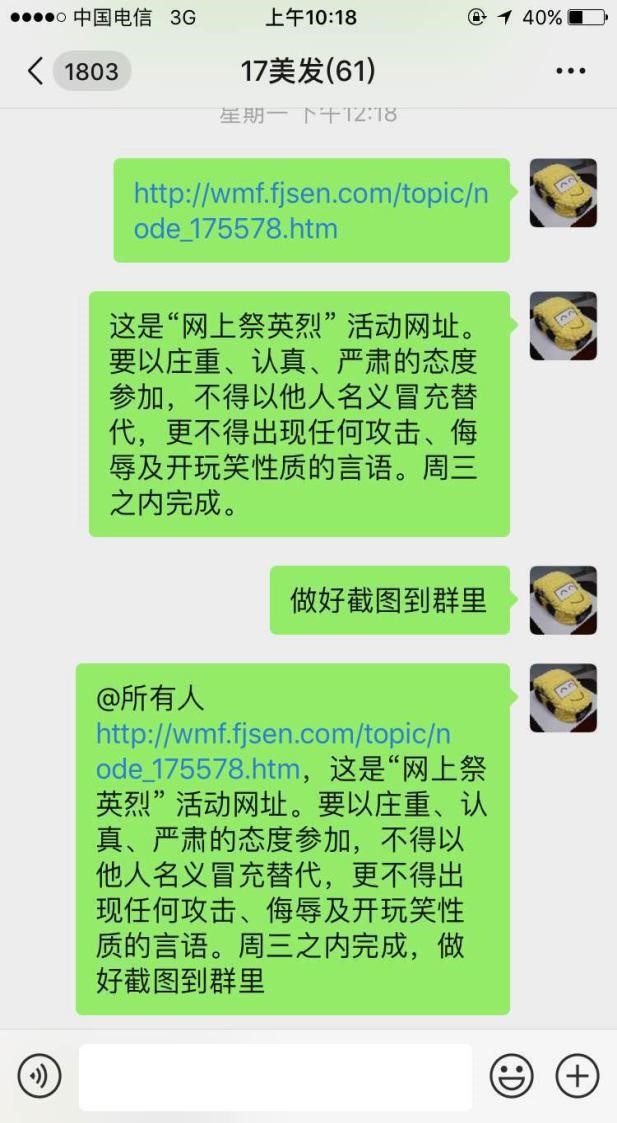Focus the message text field
Screen dimensions: 617x1123
[275, 1077]
